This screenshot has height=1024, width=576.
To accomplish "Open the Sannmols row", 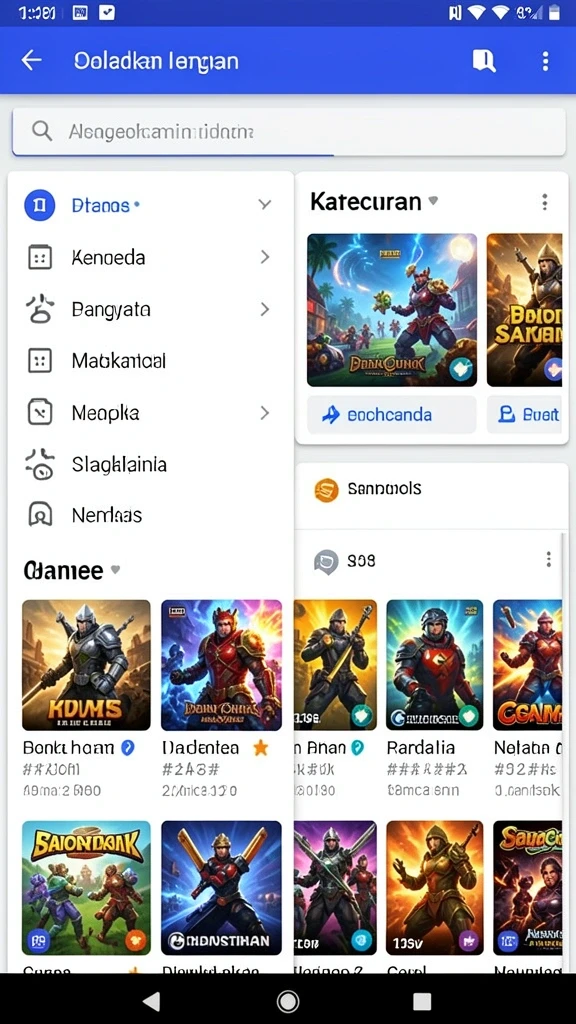I will pos(431,488).
